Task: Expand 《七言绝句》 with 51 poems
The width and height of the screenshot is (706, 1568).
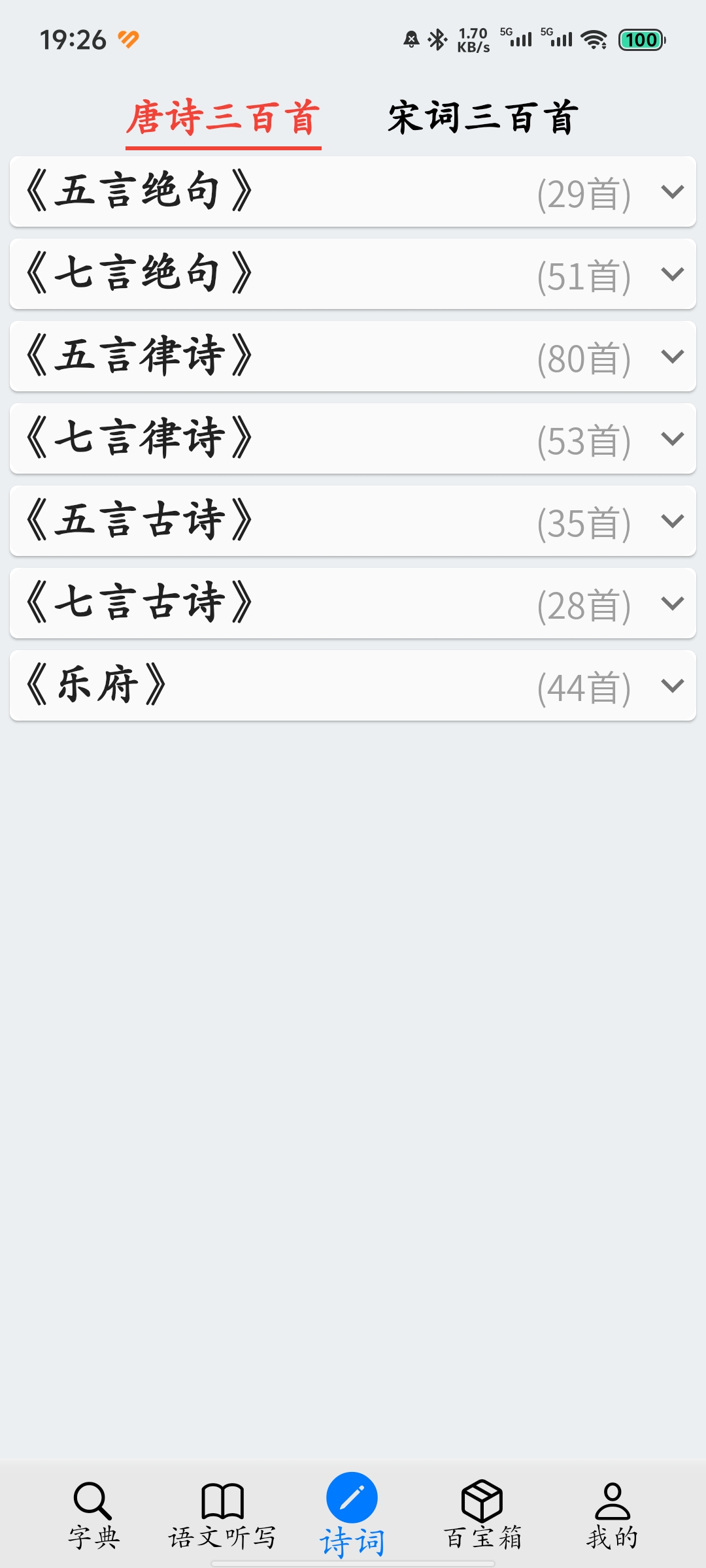Action: coord(353,274)
